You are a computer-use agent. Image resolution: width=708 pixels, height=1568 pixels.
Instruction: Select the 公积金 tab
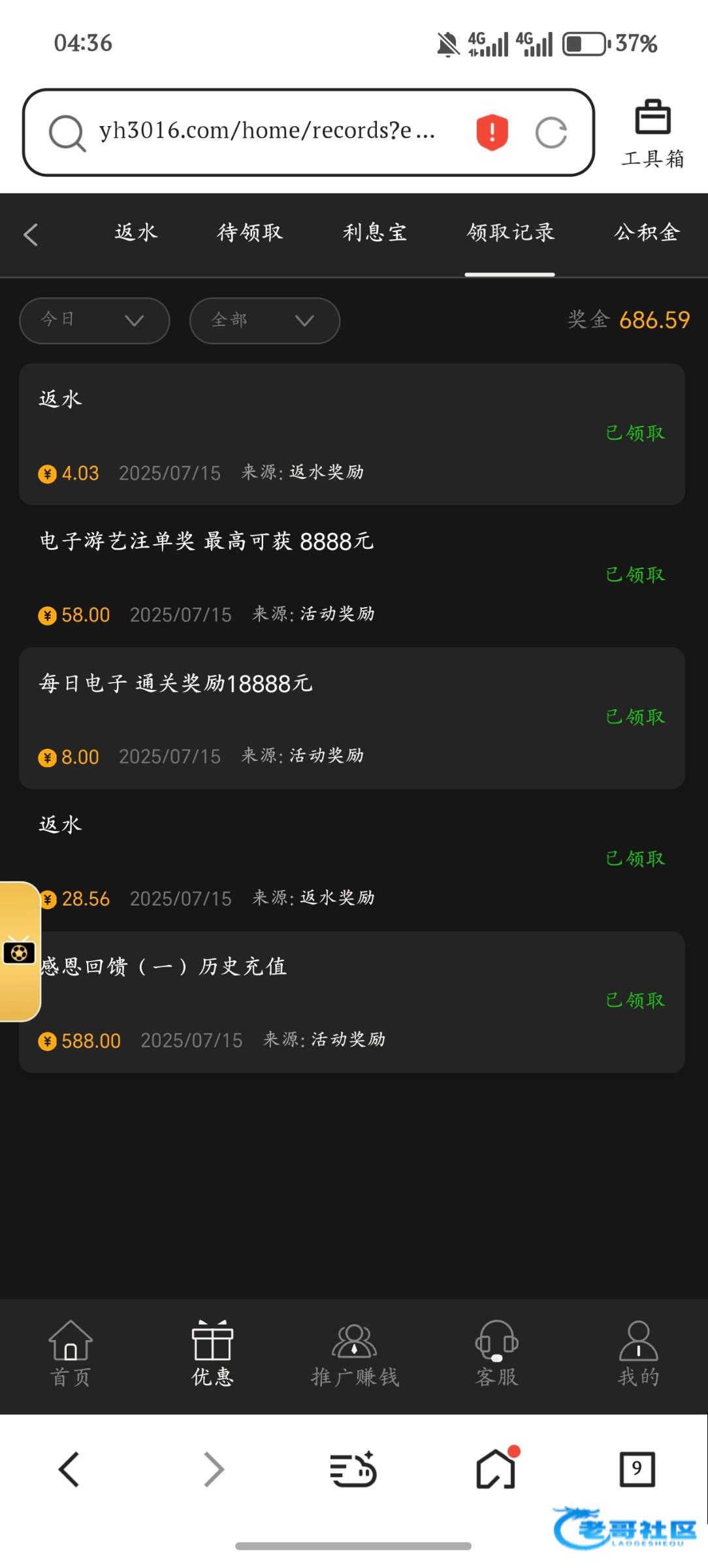647,233
